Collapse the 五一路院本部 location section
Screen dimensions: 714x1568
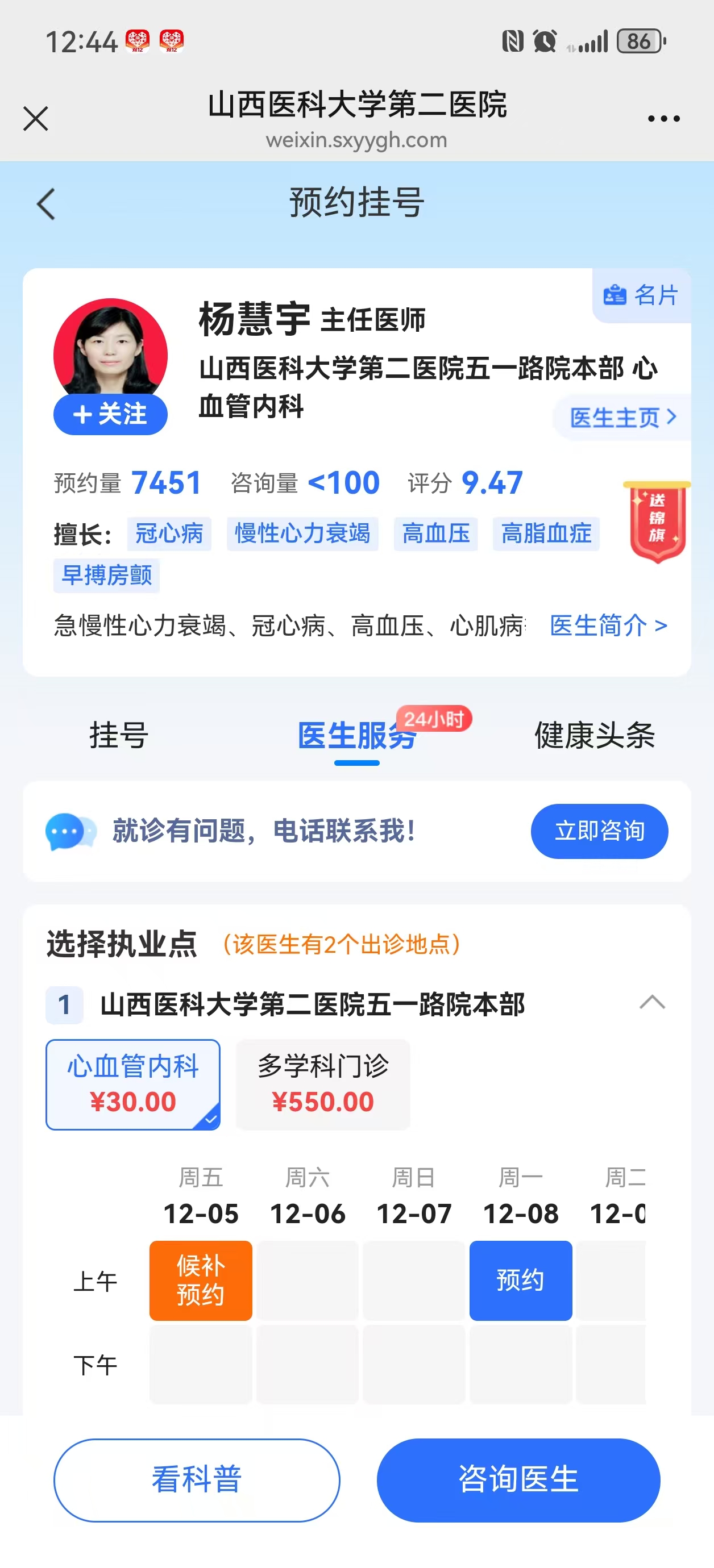pos(652,1003)
